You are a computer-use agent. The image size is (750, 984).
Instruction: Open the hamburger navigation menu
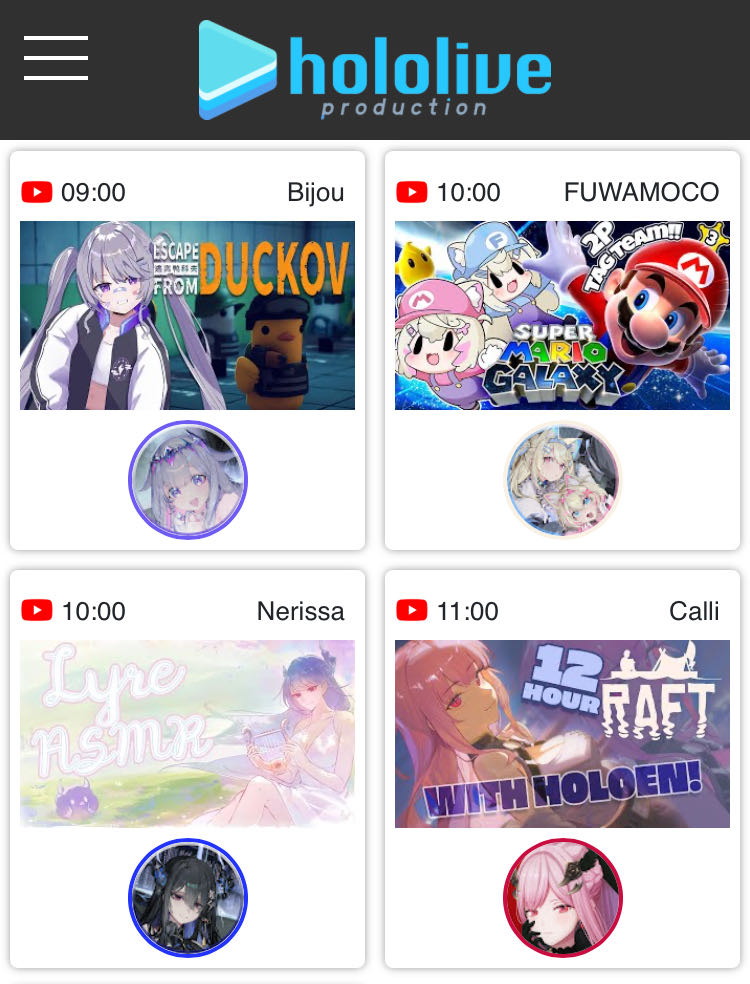coord(56,58)
